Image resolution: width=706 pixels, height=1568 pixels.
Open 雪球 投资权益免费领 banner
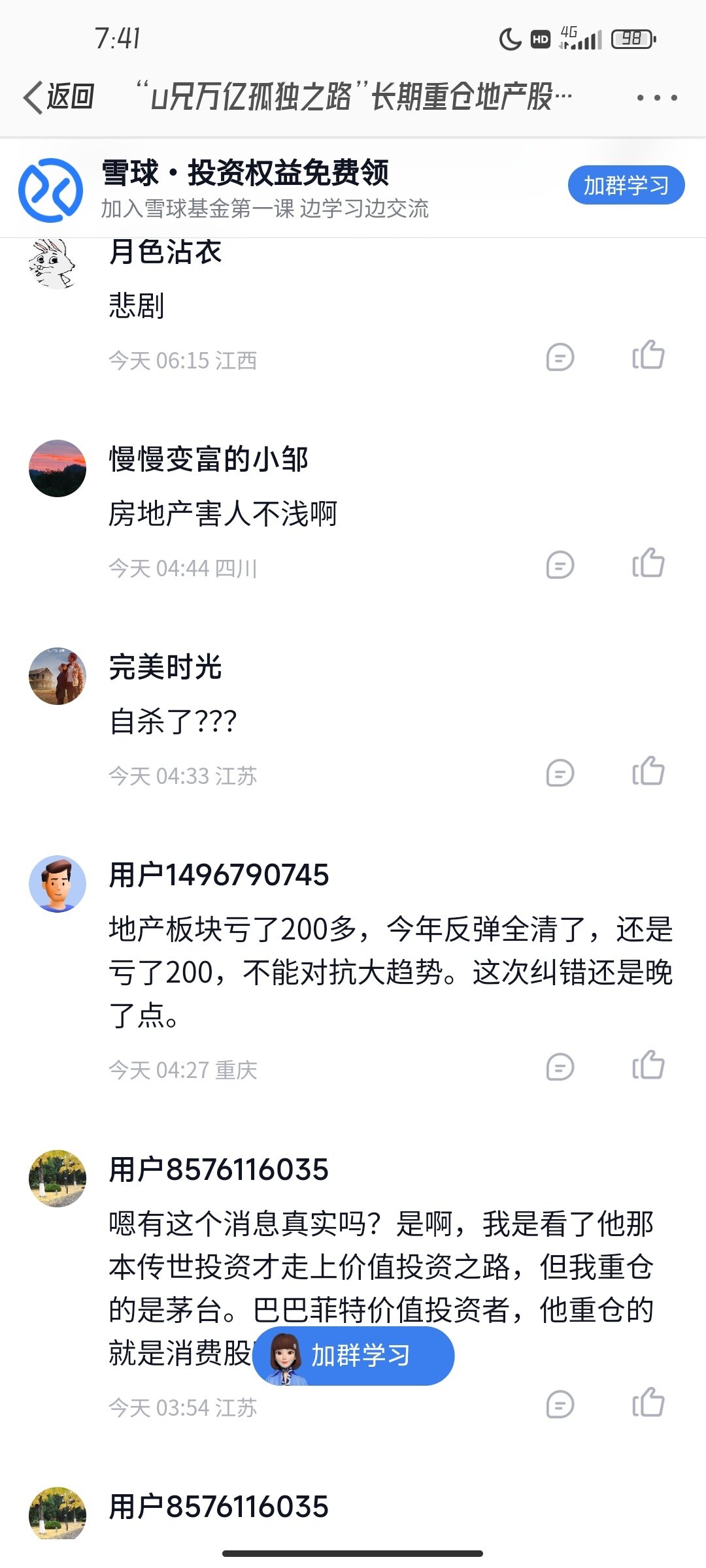point(261,189)
